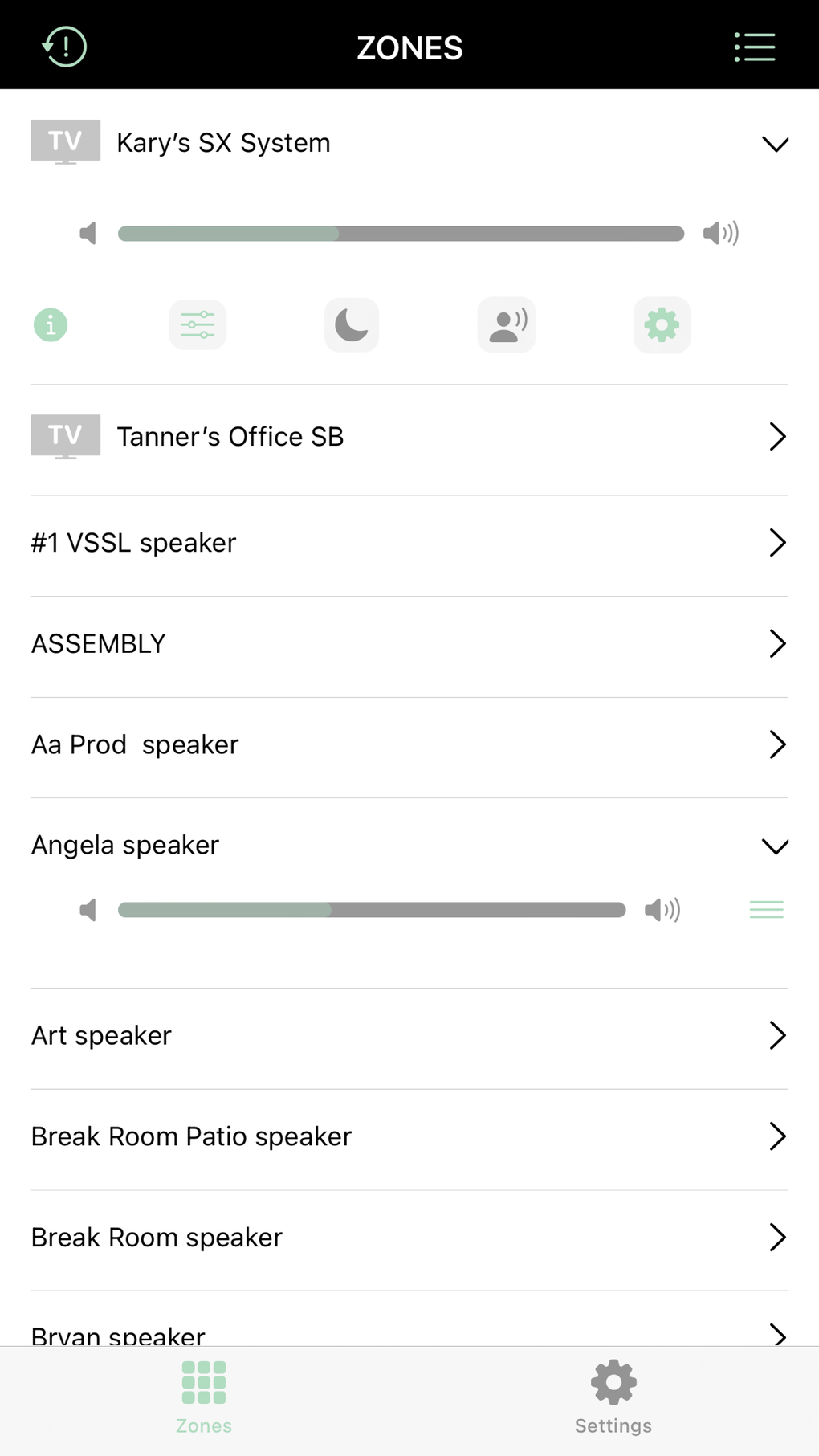
Task: Expand #1 VSSL speaker zone
Action: pyautogui.click(x=776, y=543)
